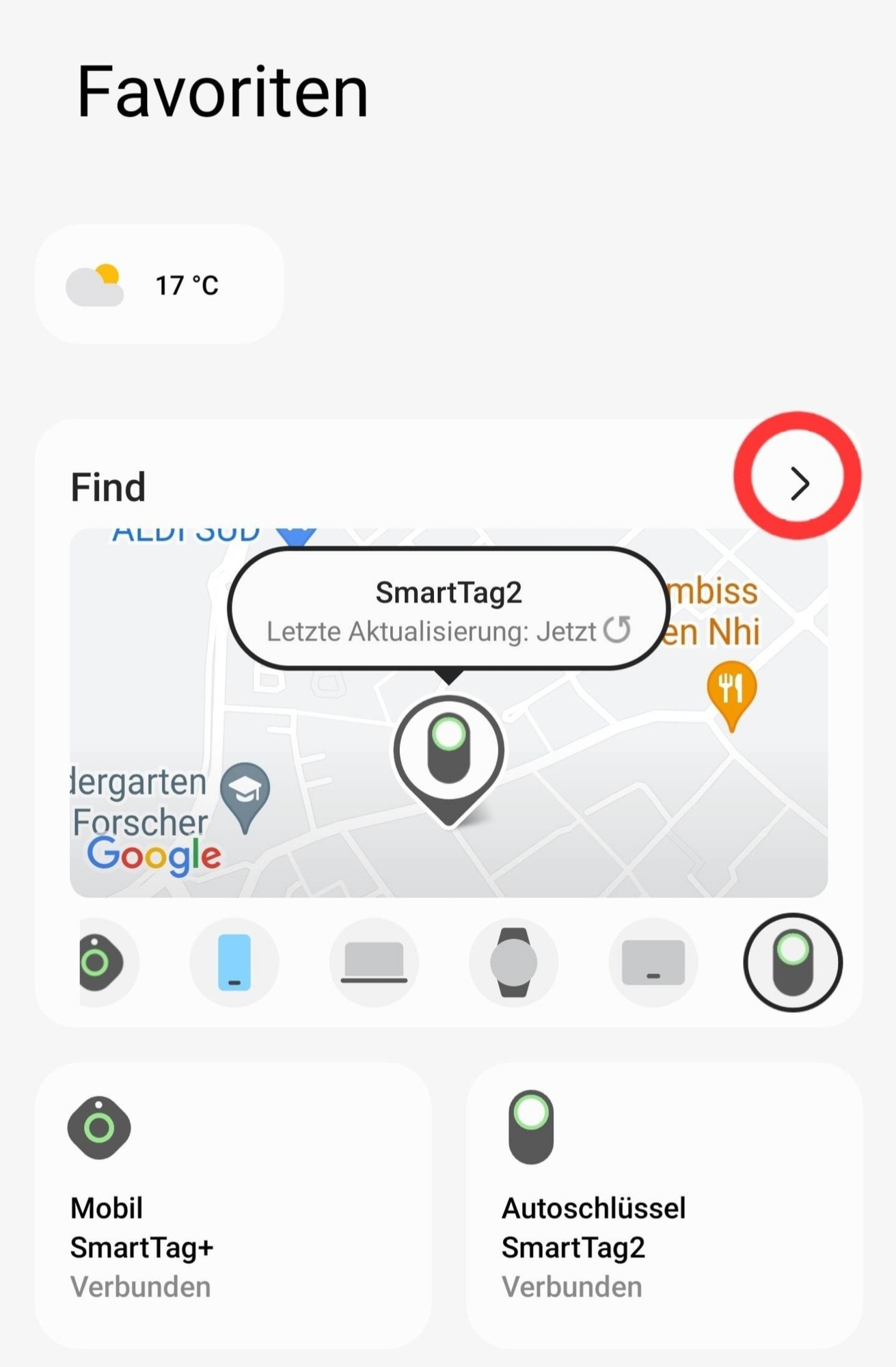Refresh SmartTag2 location update
Image resolution: width=896 pixels, height=1367 pixels.
617,630
